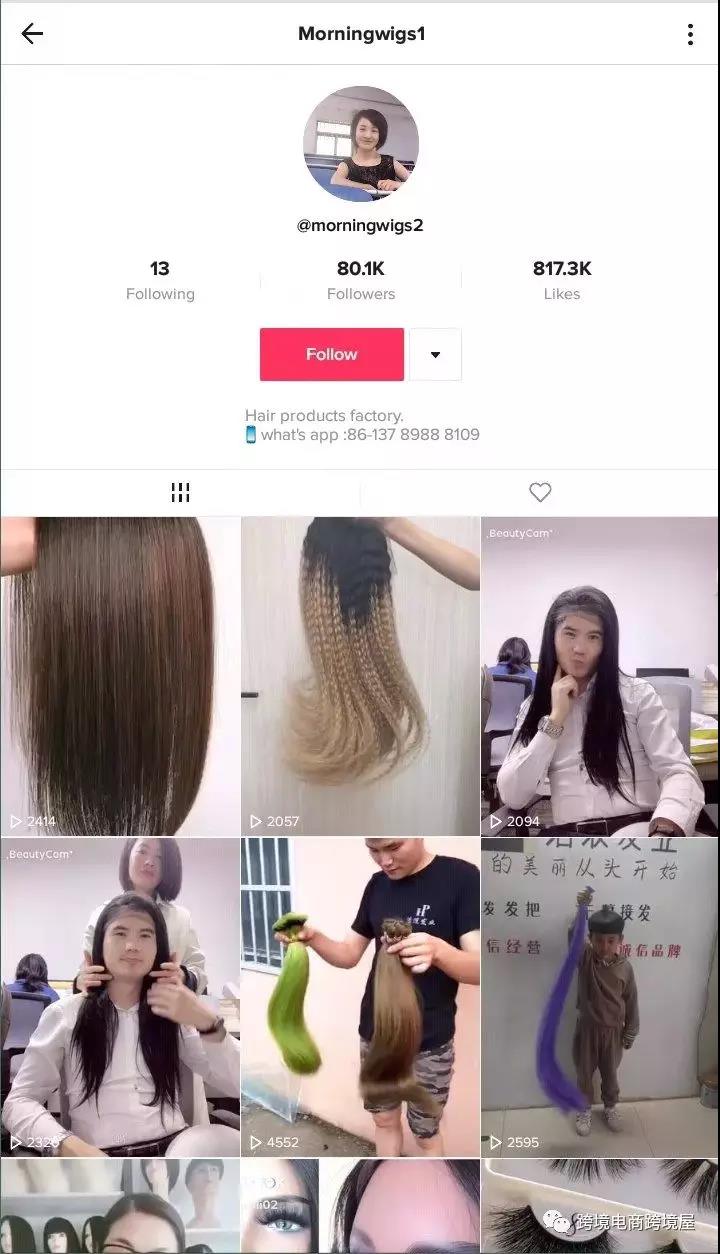The width and height of the screenshot is (720, 1254).
Task: Switch to the liked videos heart tab
Action: (x=540, y=492)
